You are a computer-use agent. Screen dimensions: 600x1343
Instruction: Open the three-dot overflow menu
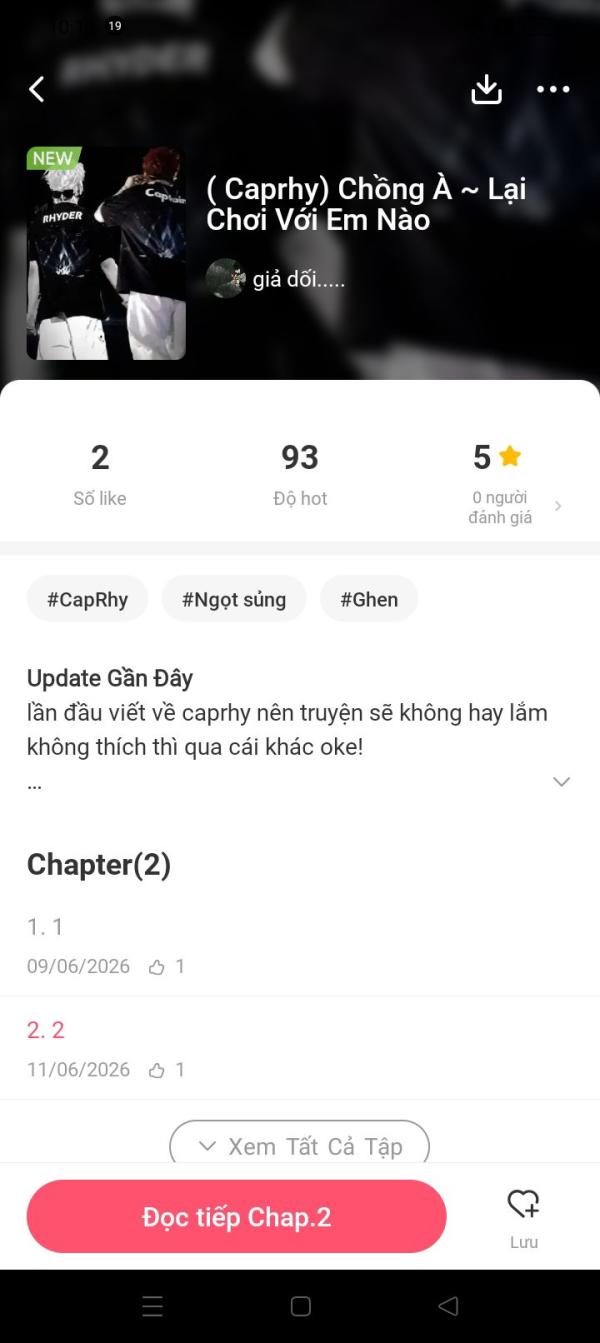[553, 89]
